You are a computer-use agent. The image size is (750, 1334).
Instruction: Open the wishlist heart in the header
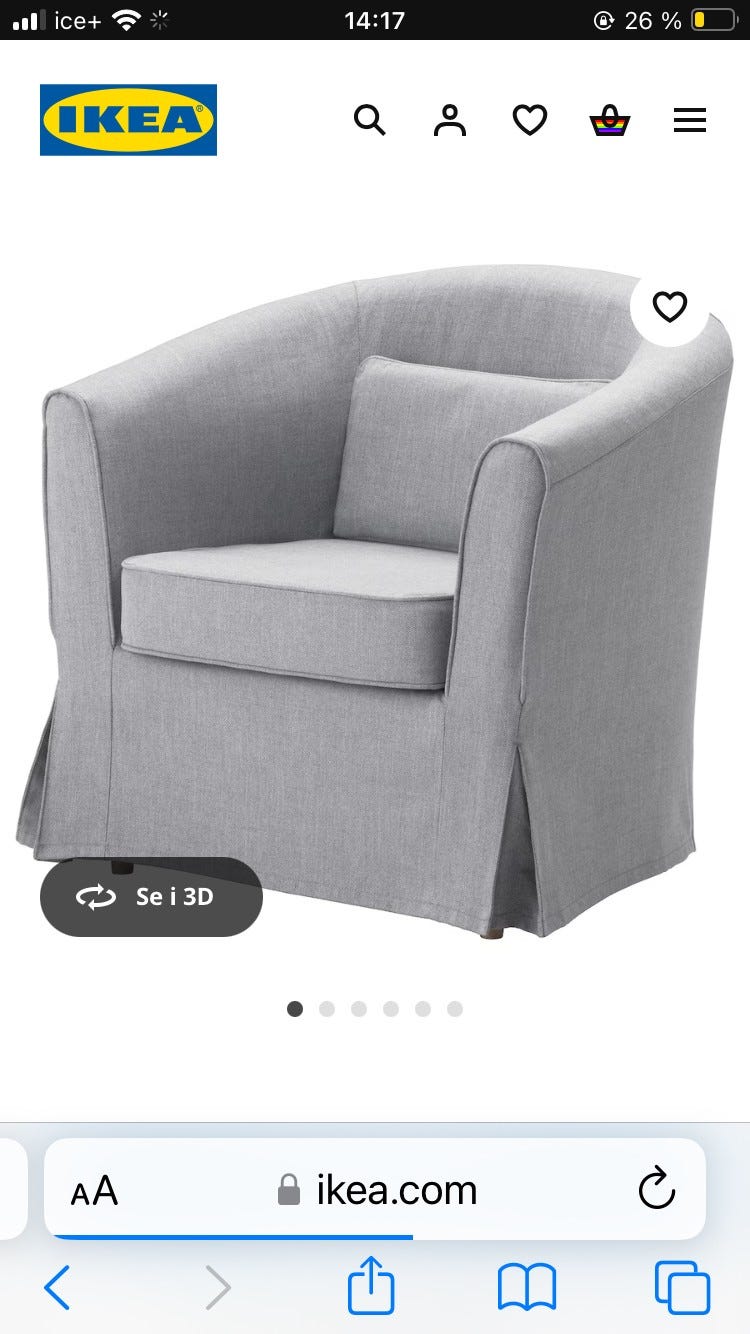530,121
